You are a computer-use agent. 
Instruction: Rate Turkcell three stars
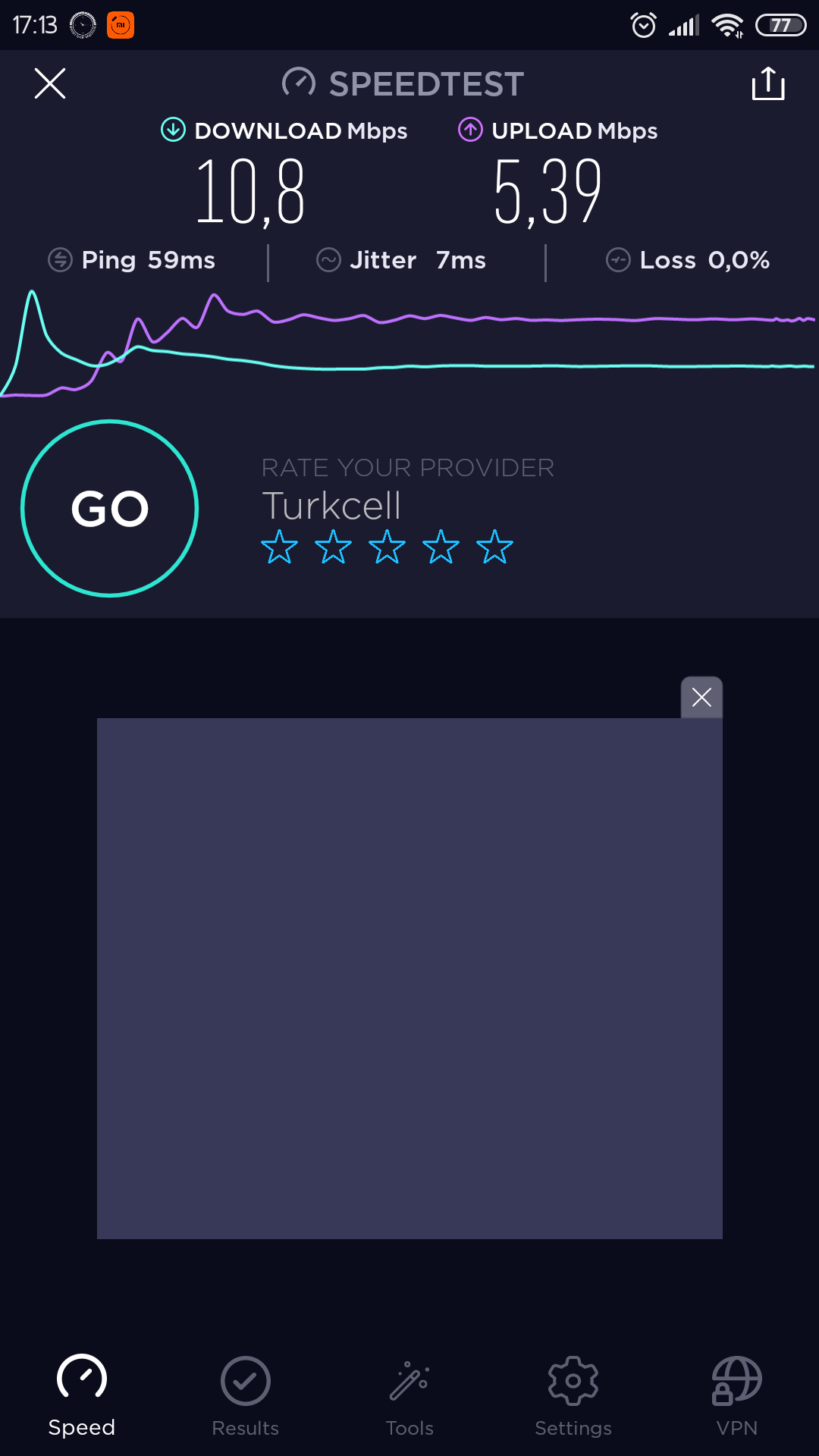[387, 547]
